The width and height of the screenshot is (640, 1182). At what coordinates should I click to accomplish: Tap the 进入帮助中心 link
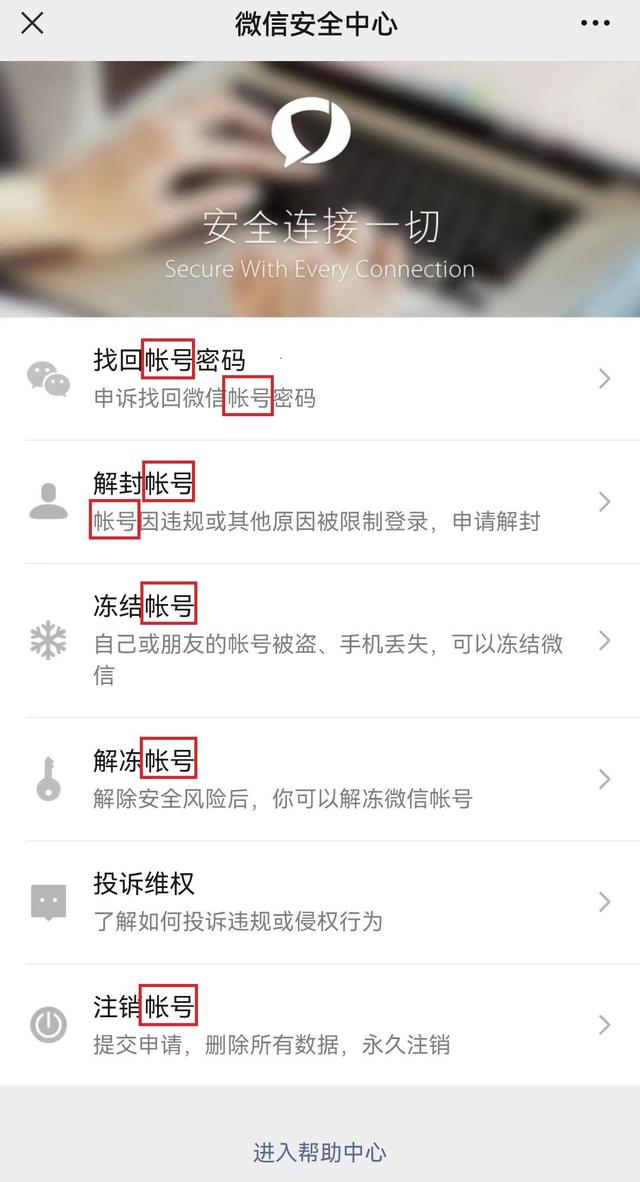pyautogui.click(x=320, y=1152)
